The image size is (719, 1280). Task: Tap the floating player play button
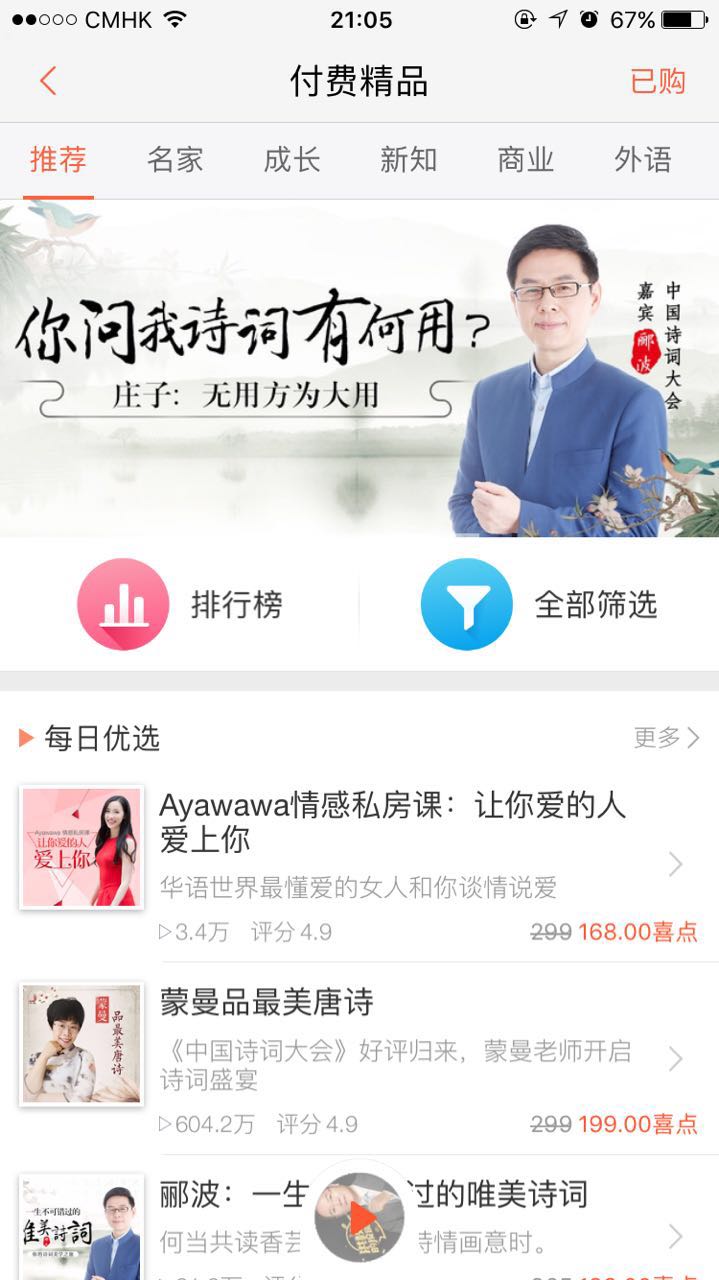360,1218
